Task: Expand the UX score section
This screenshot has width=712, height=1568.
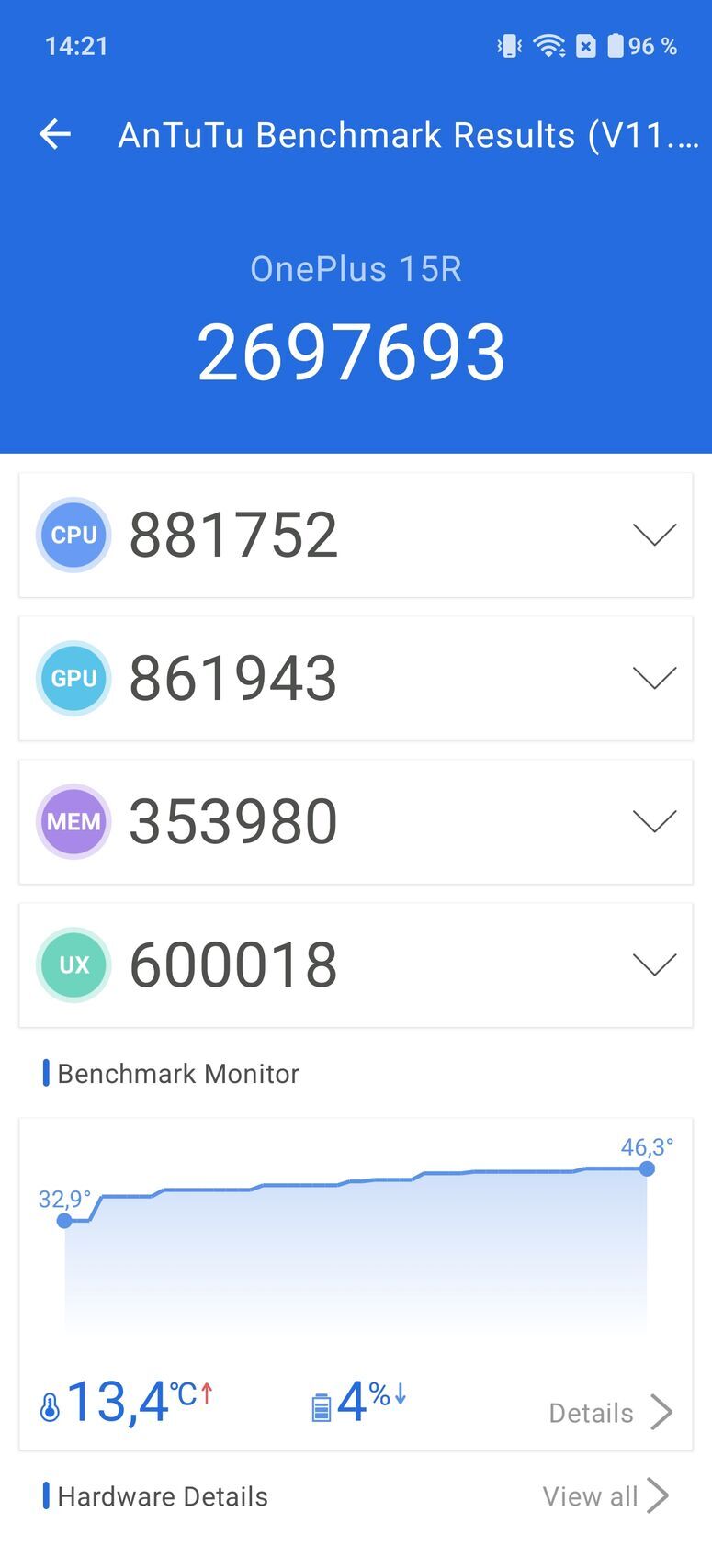Action: 654,964
